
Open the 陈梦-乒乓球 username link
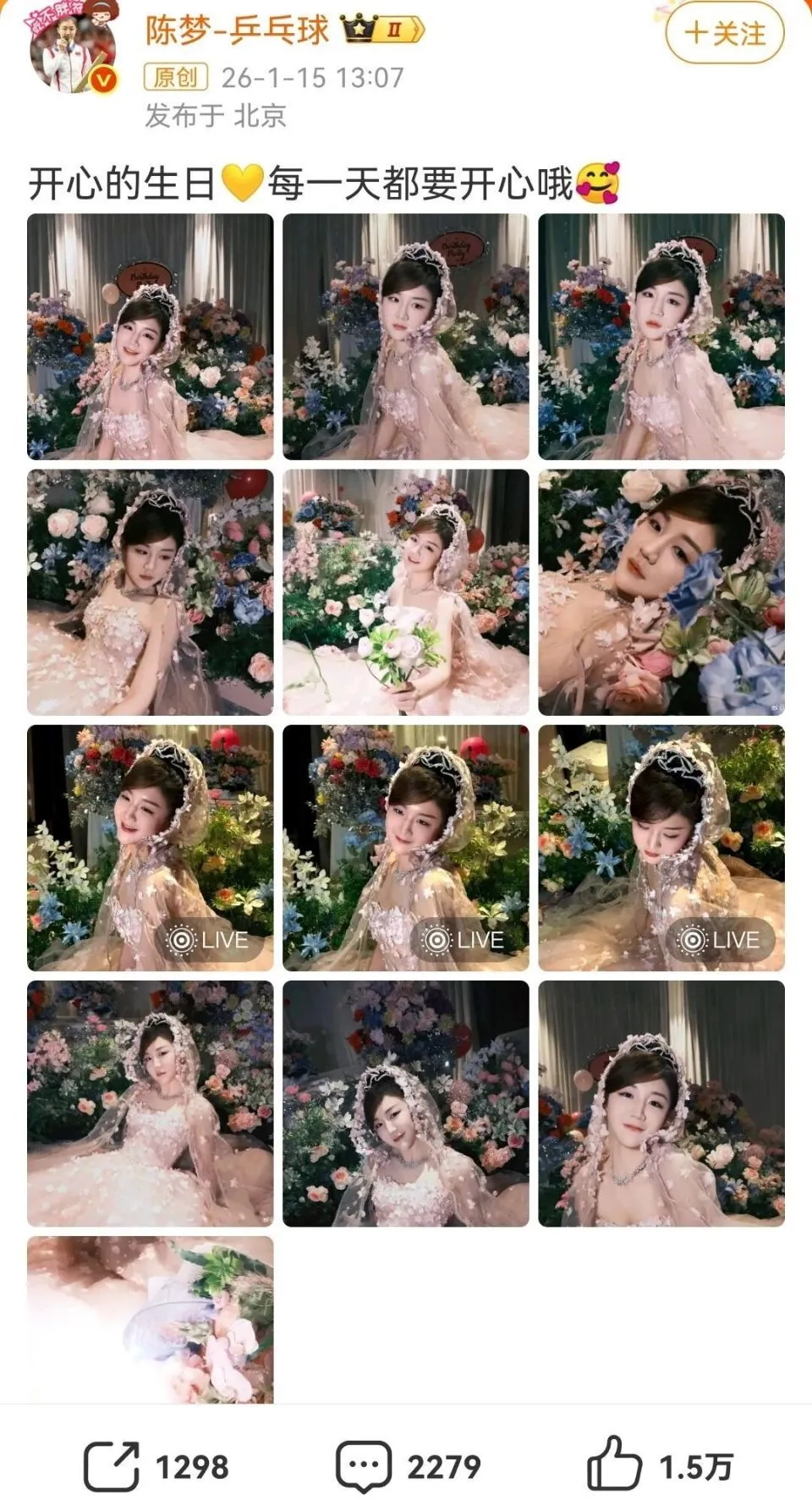[237, 30]
